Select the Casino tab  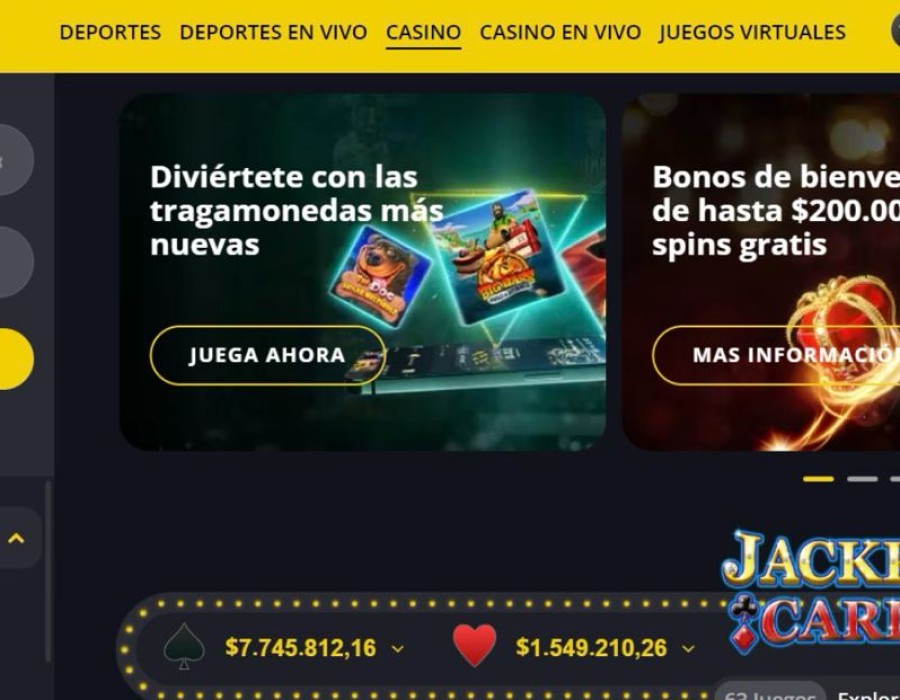[x=423, y=32]
